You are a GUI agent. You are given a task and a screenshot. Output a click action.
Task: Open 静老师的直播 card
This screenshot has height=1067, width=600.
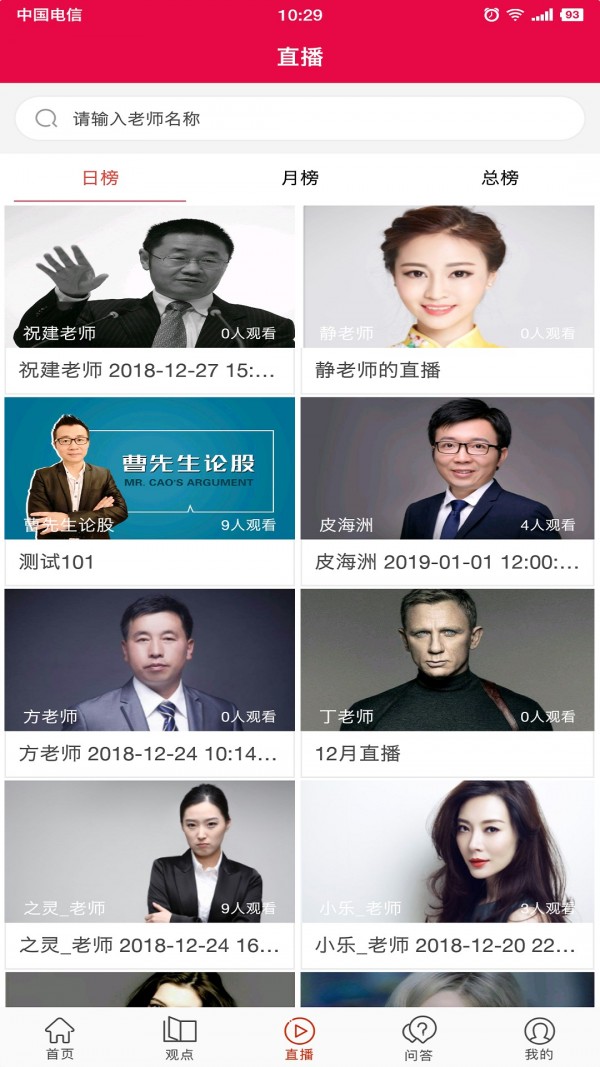coord(448,298)
